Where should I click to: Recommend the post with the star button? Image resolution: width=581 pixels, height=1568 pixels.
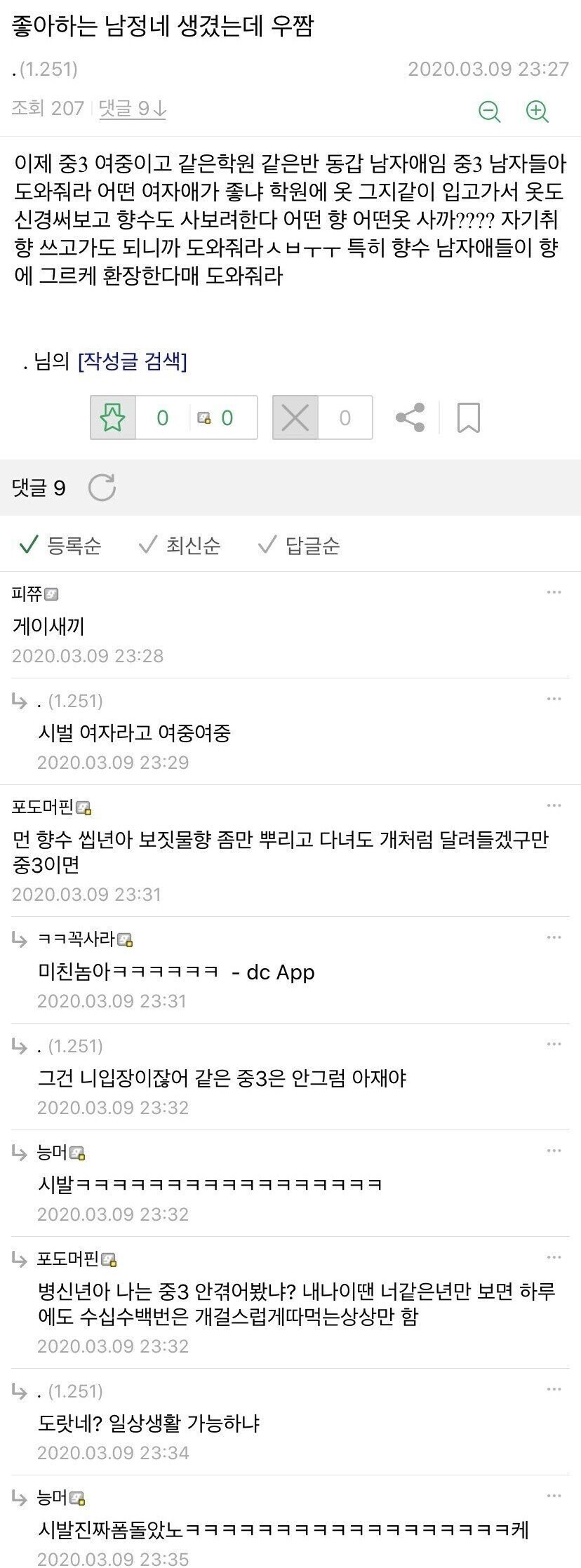coord(113,418)
